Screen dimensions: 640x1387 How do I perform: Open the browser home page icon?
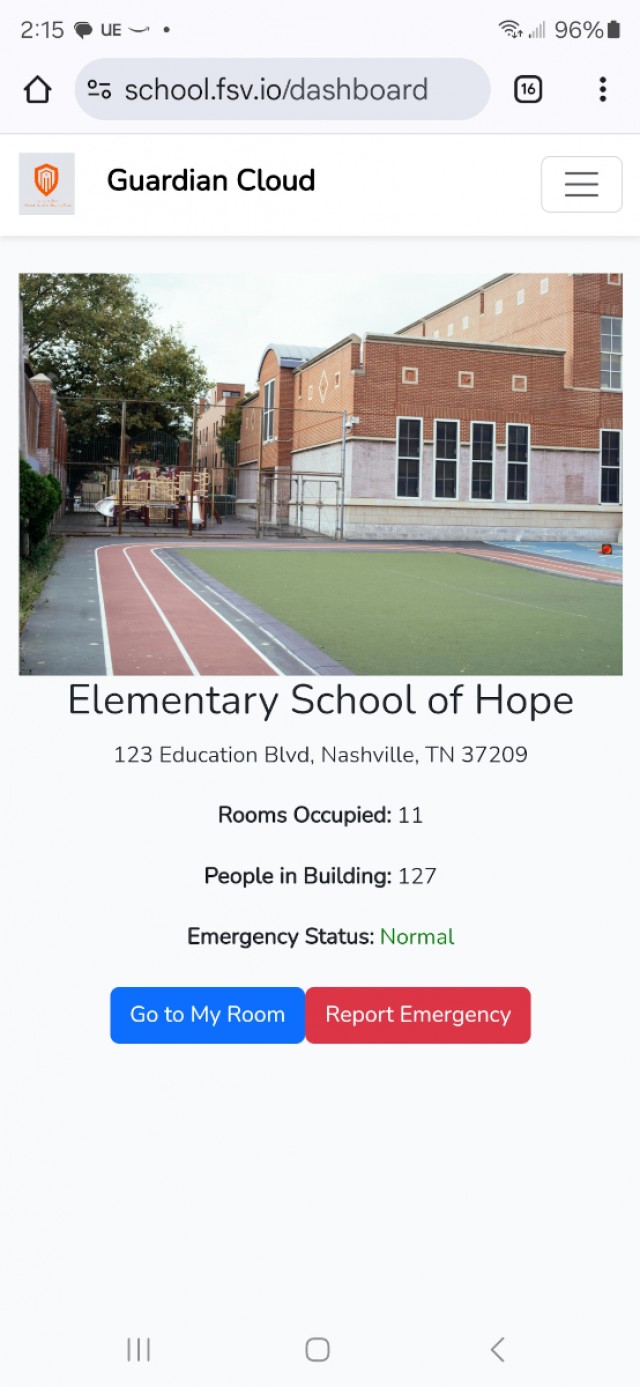pos(38,90)
